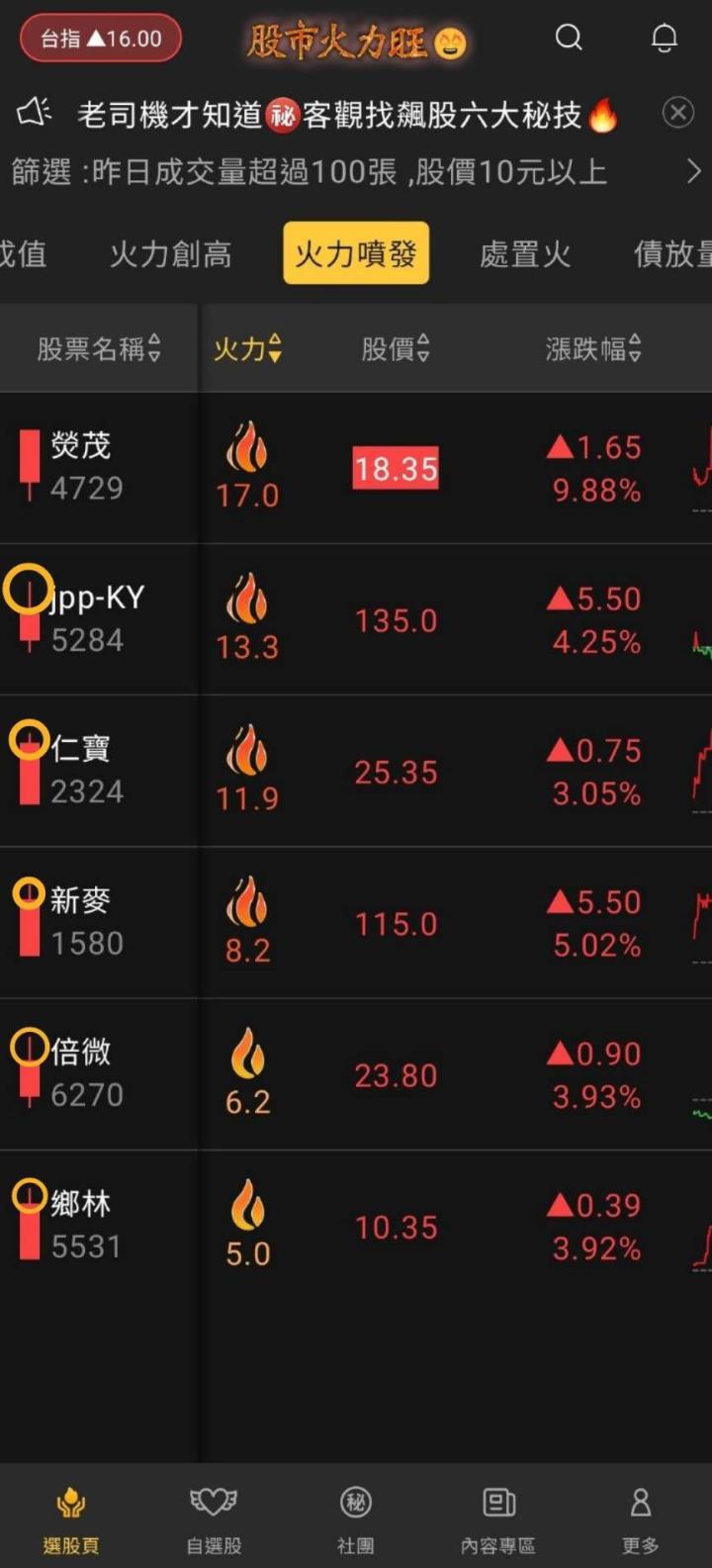
Task: Switch to the 火力創高 tab
Action: coord(170,254)
